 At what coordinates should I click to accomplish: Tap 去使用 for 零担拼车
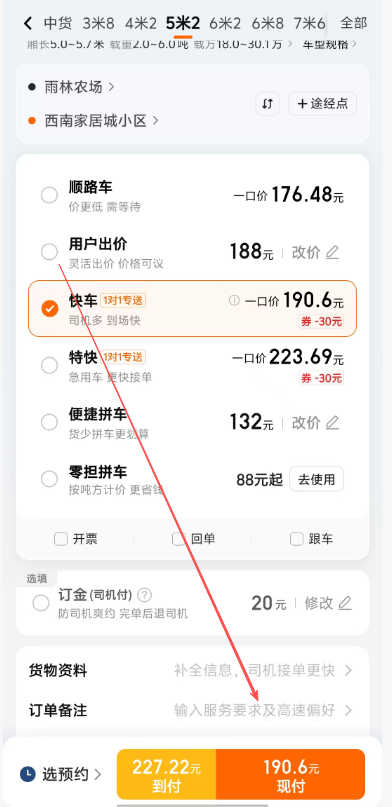[316, 480]
